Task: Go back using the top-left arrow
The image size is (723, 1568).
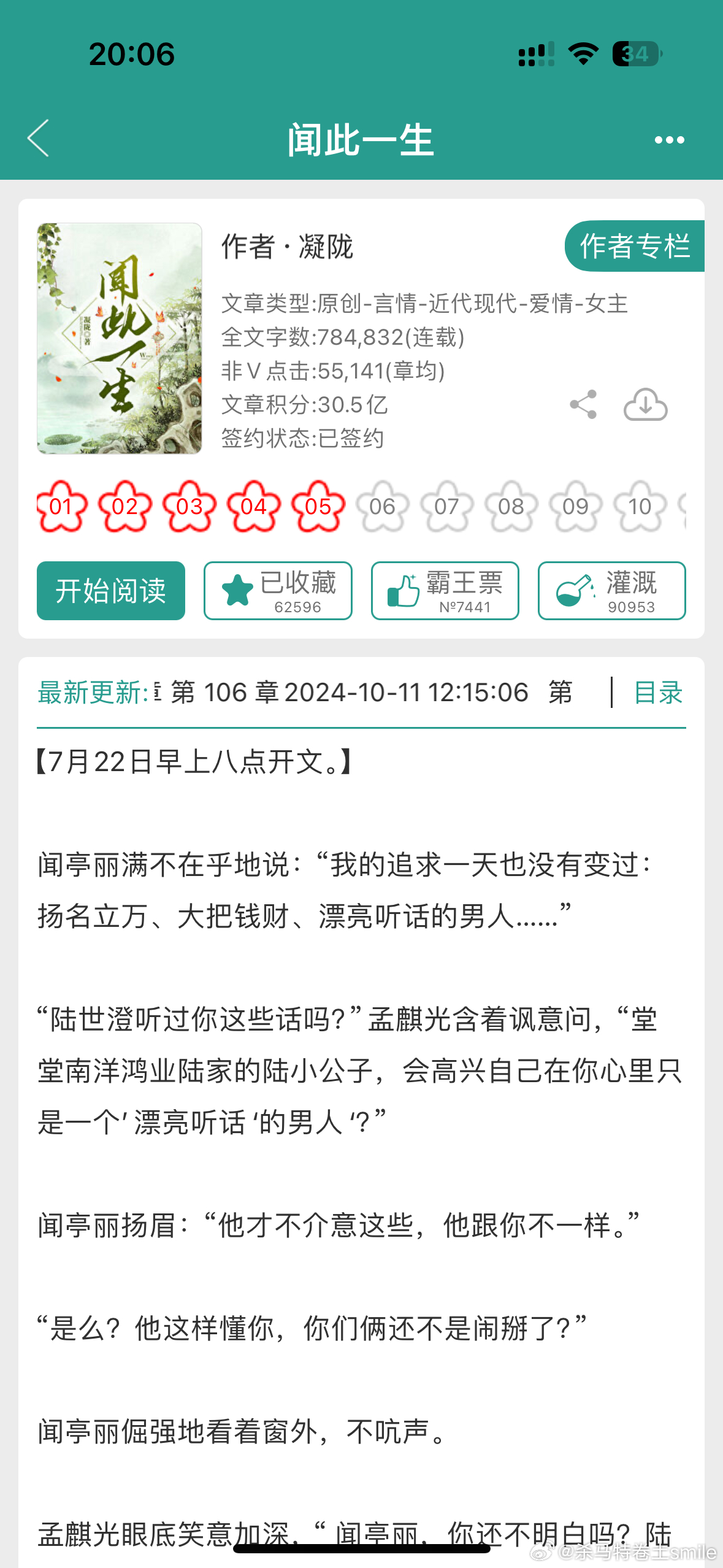Action: 38,139
